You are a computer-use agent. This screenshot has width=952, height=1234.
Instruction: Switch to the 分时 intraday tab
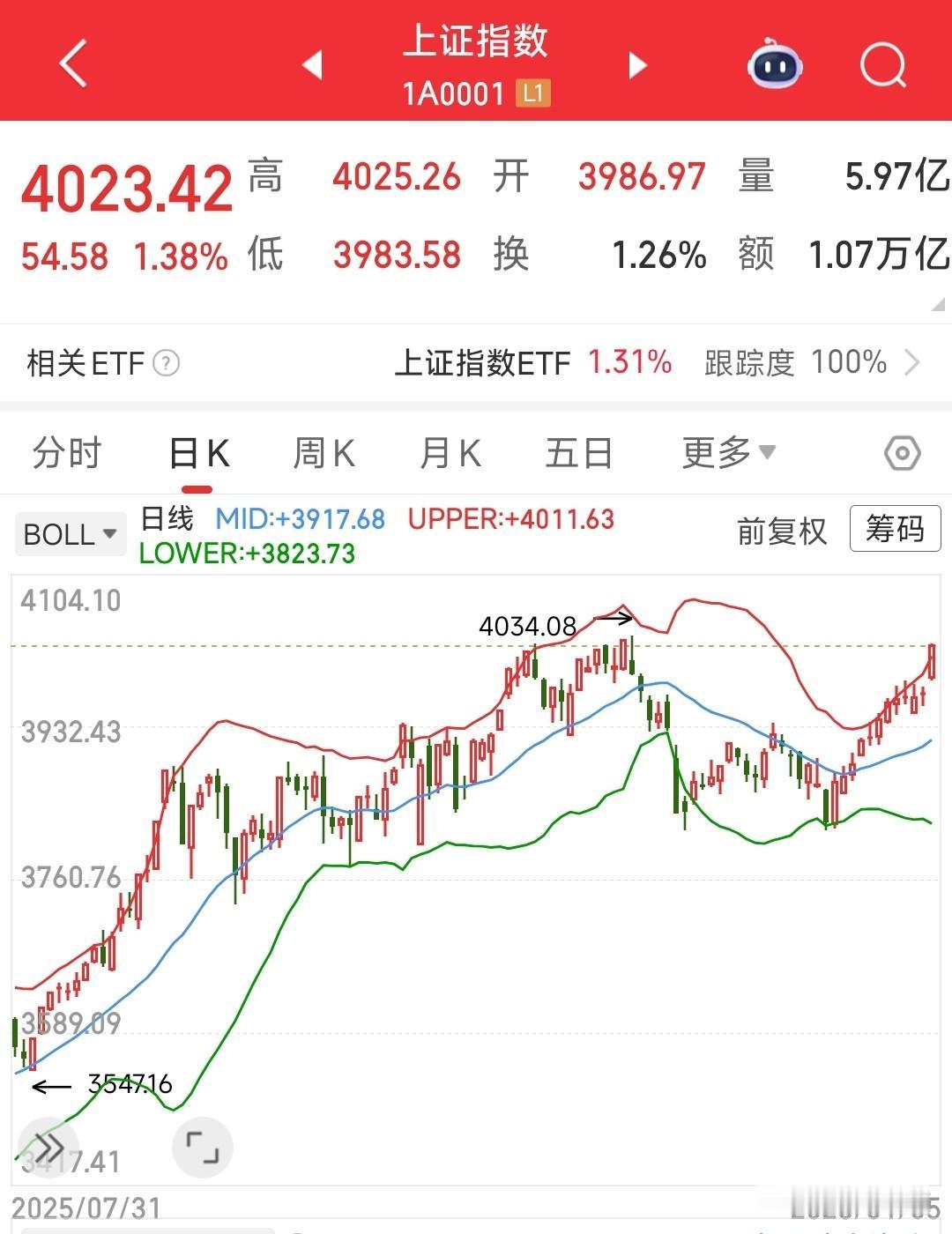pyautogui.click(x=66, y=452)
